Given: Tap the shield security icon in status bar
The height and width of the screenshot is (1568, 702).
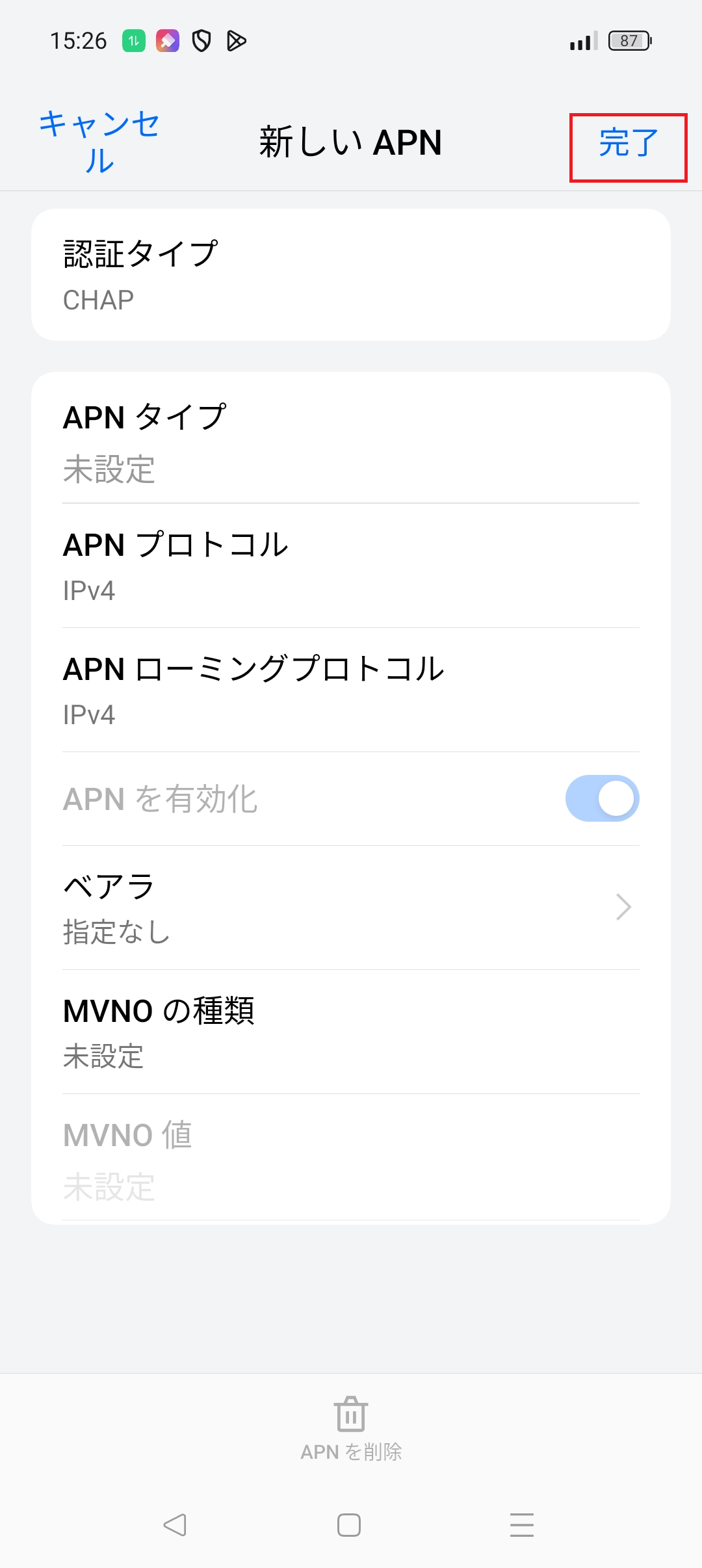Looking at the screenshot, I should click(x=201, y=40).
